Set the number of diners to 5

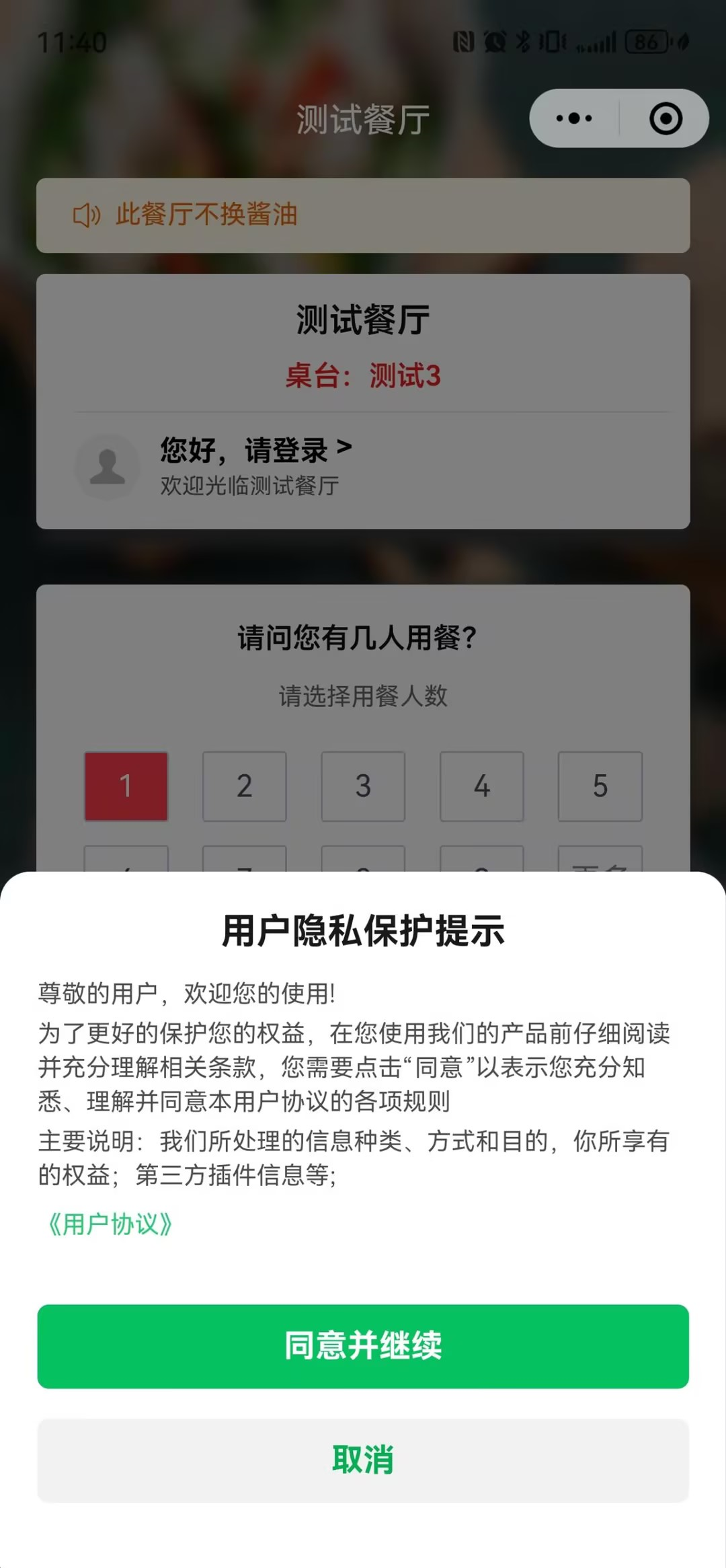coord(600,786)
